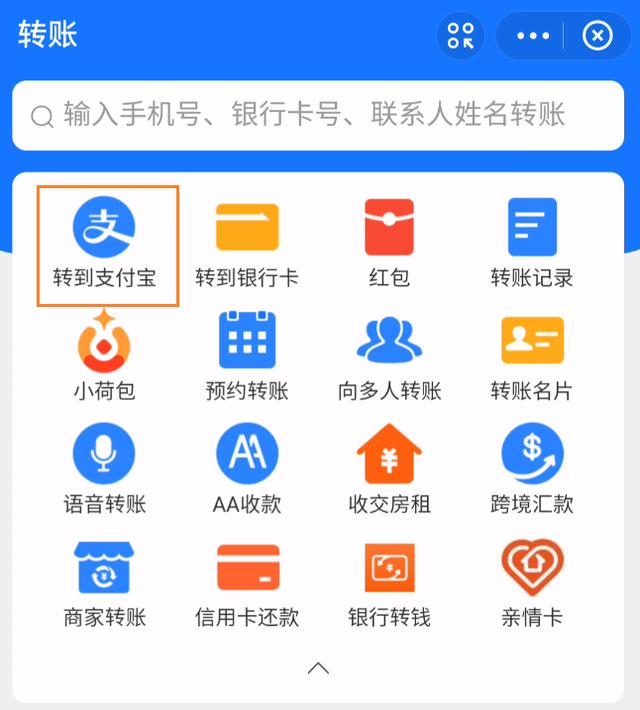Collapse the grid with the up chevron
The height and width of the screenshot is (710, 640).
(x=319, y=667)
